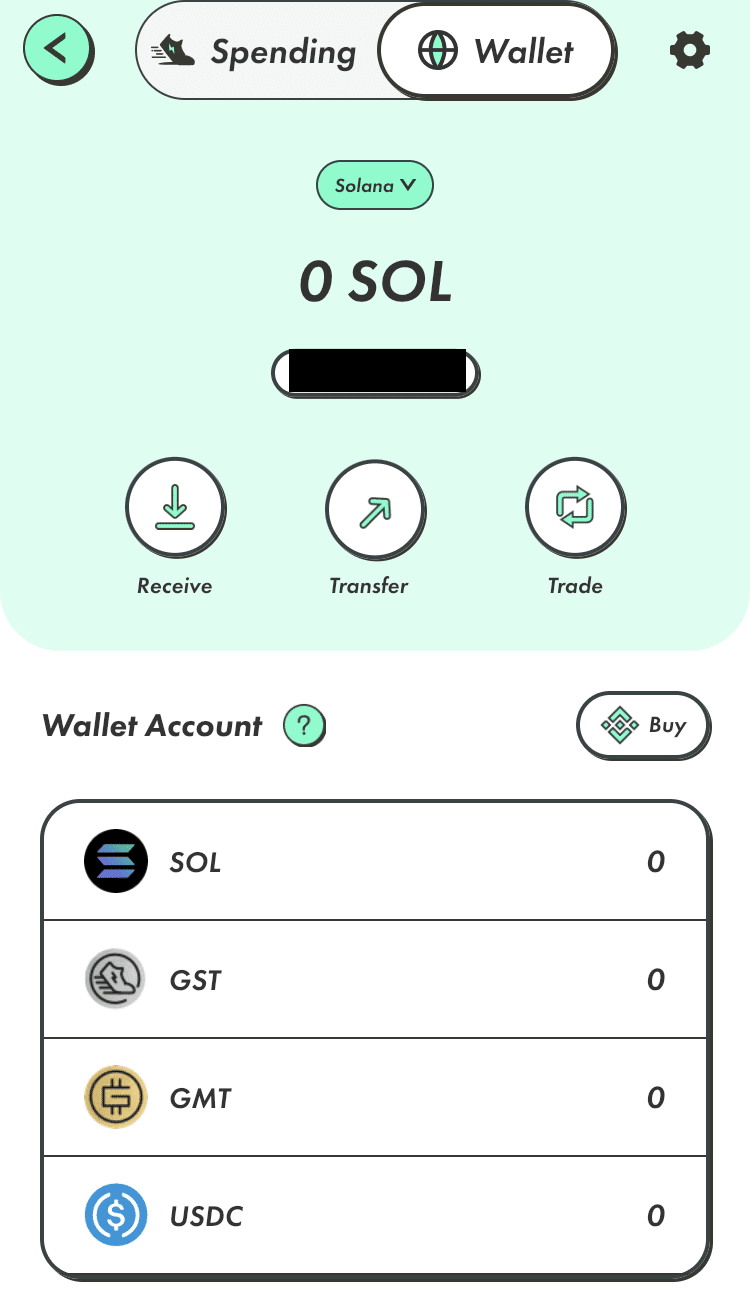This screenshot has width=750, height=1294.
Task: Open Wallet Account help question mark
Action: [x=304, y=726]
